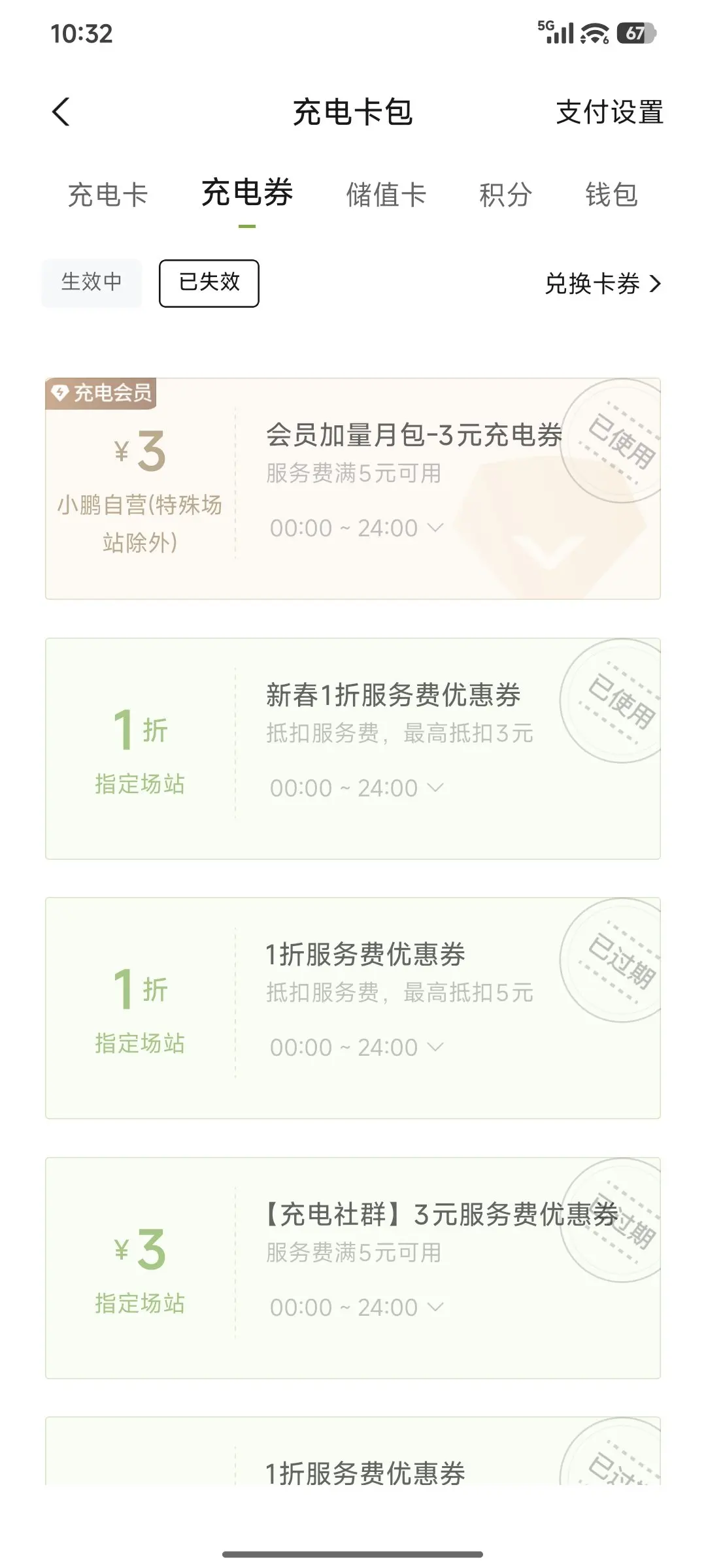Switch to the 储值卡 tab
Image resolution: width=706 pixels, height=1568 pixels.
(386, 195)
